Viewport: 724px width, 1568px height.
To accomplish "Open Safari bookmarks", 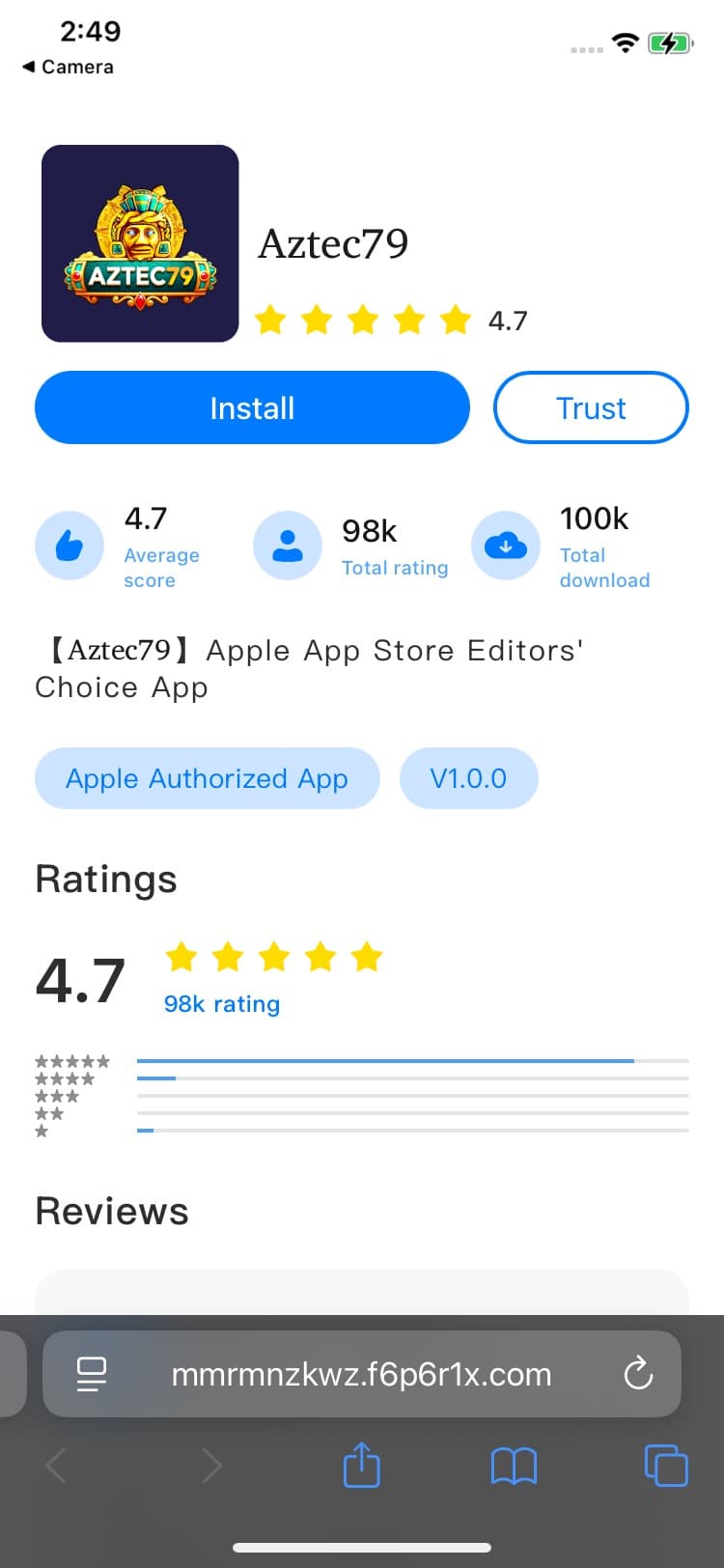I will [514, 1467].
